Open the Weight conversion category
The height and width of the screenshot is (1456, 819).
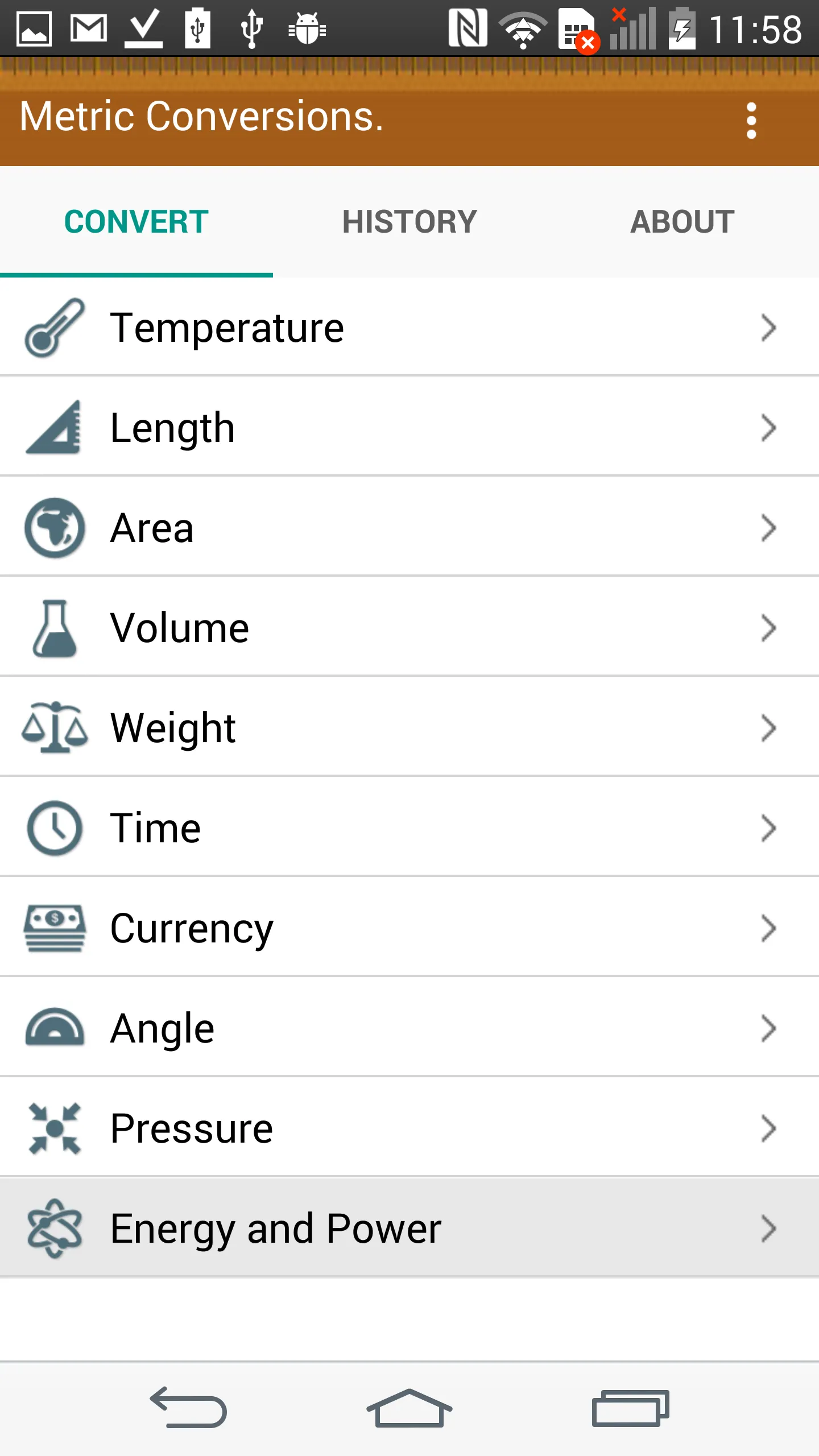coord(409,727)
